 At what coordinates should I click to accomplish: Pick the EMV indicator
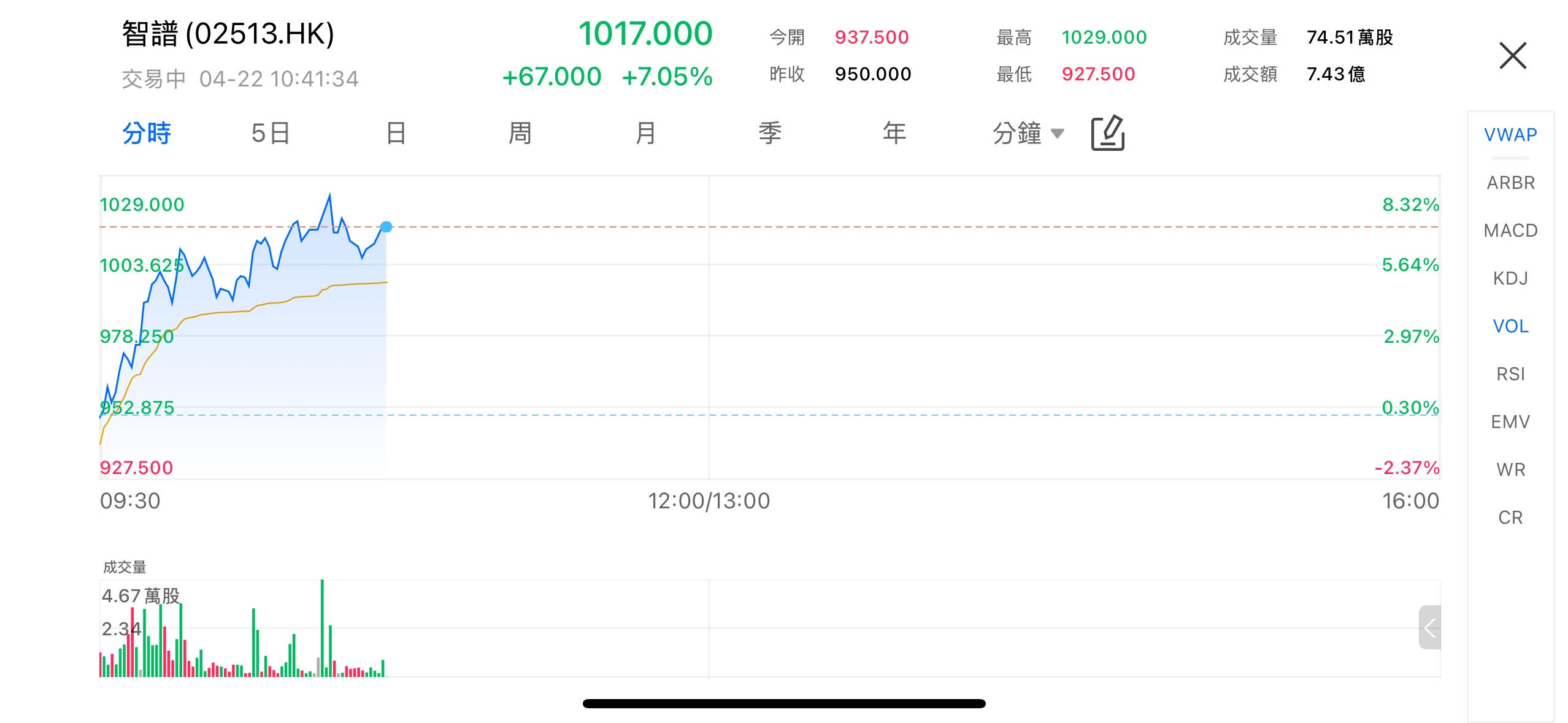(1510, 422)
